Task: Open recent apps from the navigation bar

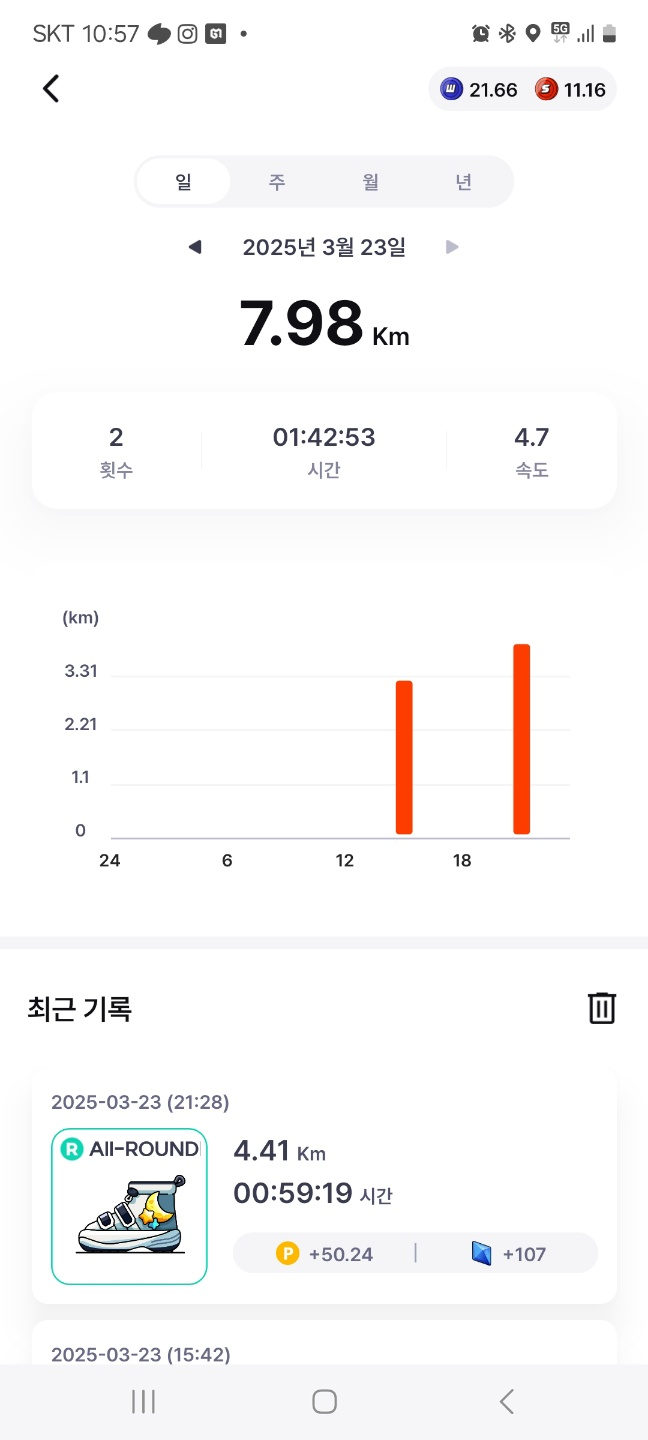Action: 143,1402
